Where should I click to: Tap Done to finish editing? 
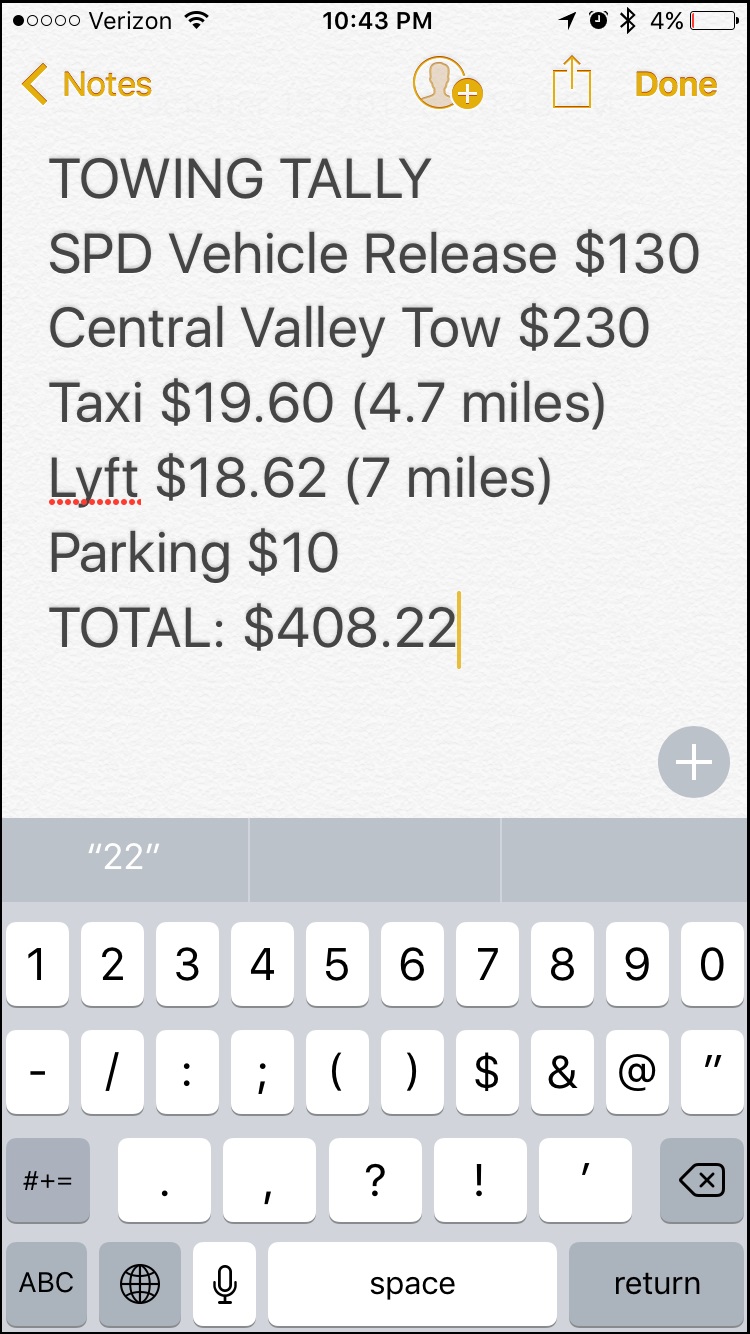(x=675, y=84)
